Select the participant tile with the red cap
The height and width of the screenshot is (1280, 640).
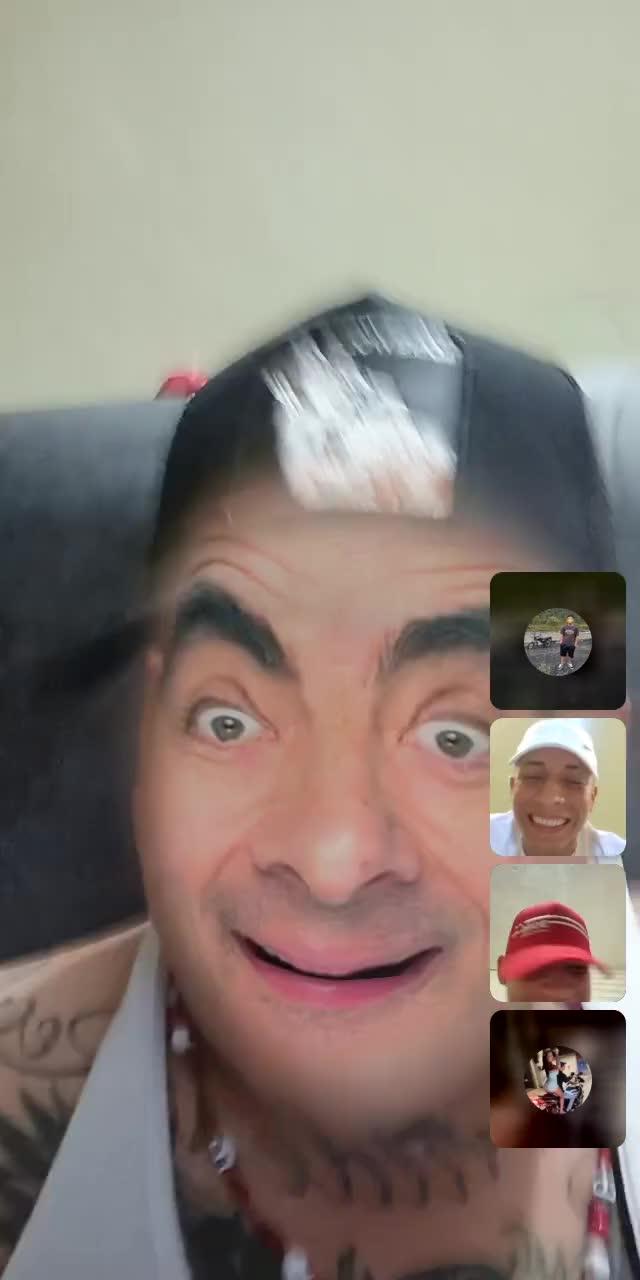pos(557,933)
